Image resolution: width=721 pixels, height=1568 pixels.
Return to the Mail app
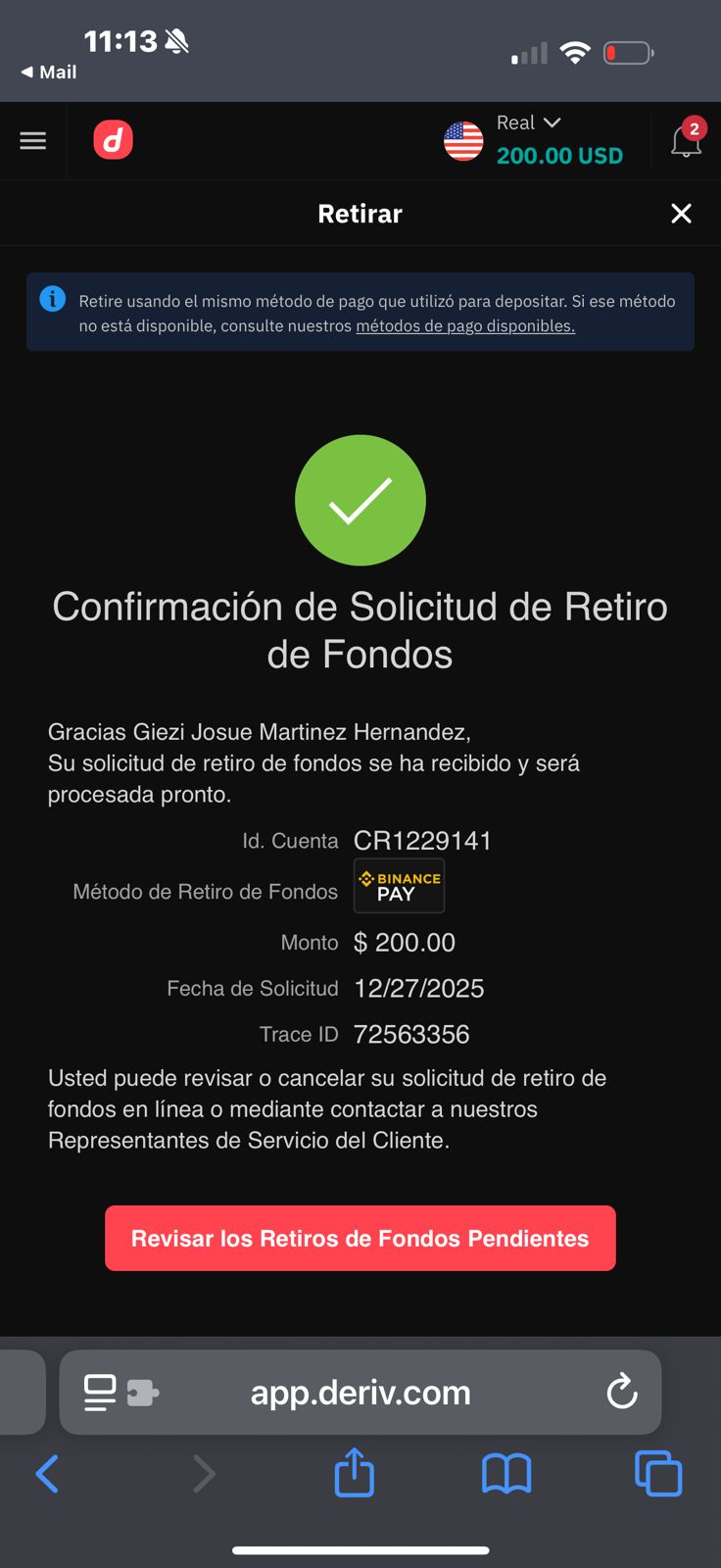(49, 73)
